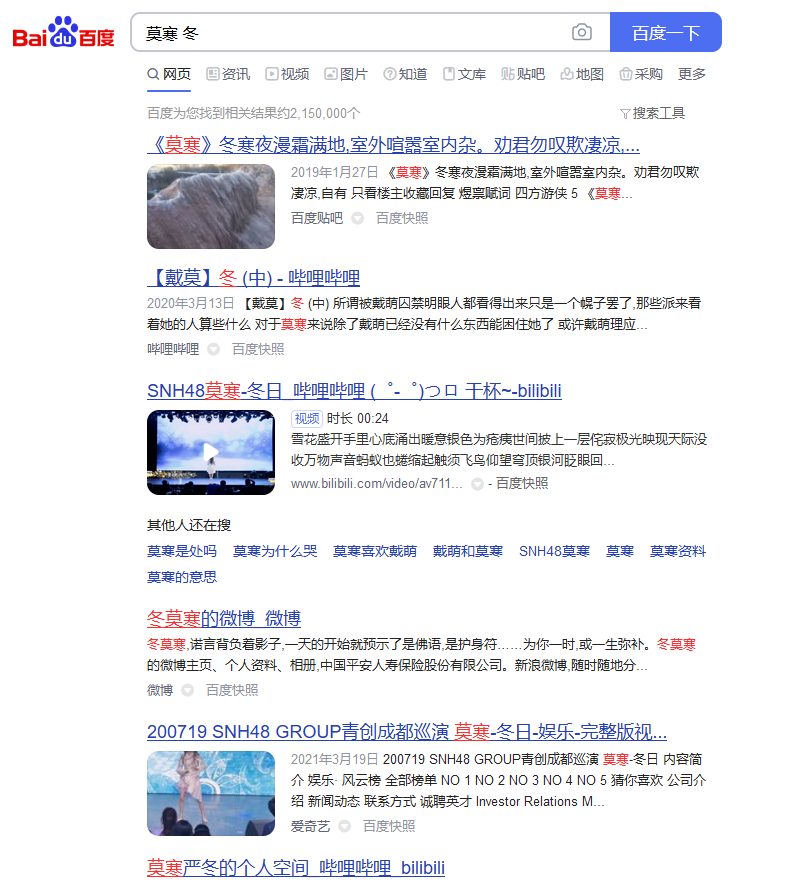786x885 pixels.
Task: Open camera image search icon
Action: coord(582,33)
